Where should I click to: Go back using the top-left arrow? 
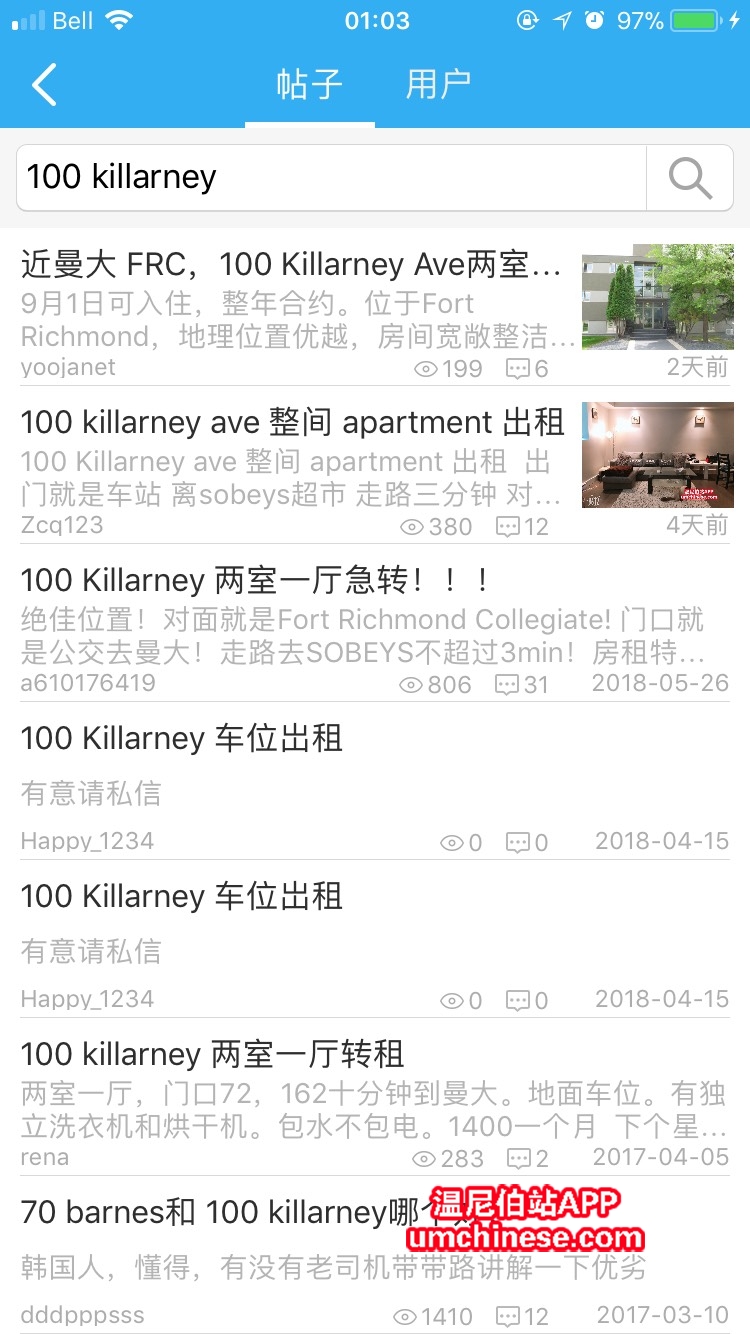(x=44, y=85)
